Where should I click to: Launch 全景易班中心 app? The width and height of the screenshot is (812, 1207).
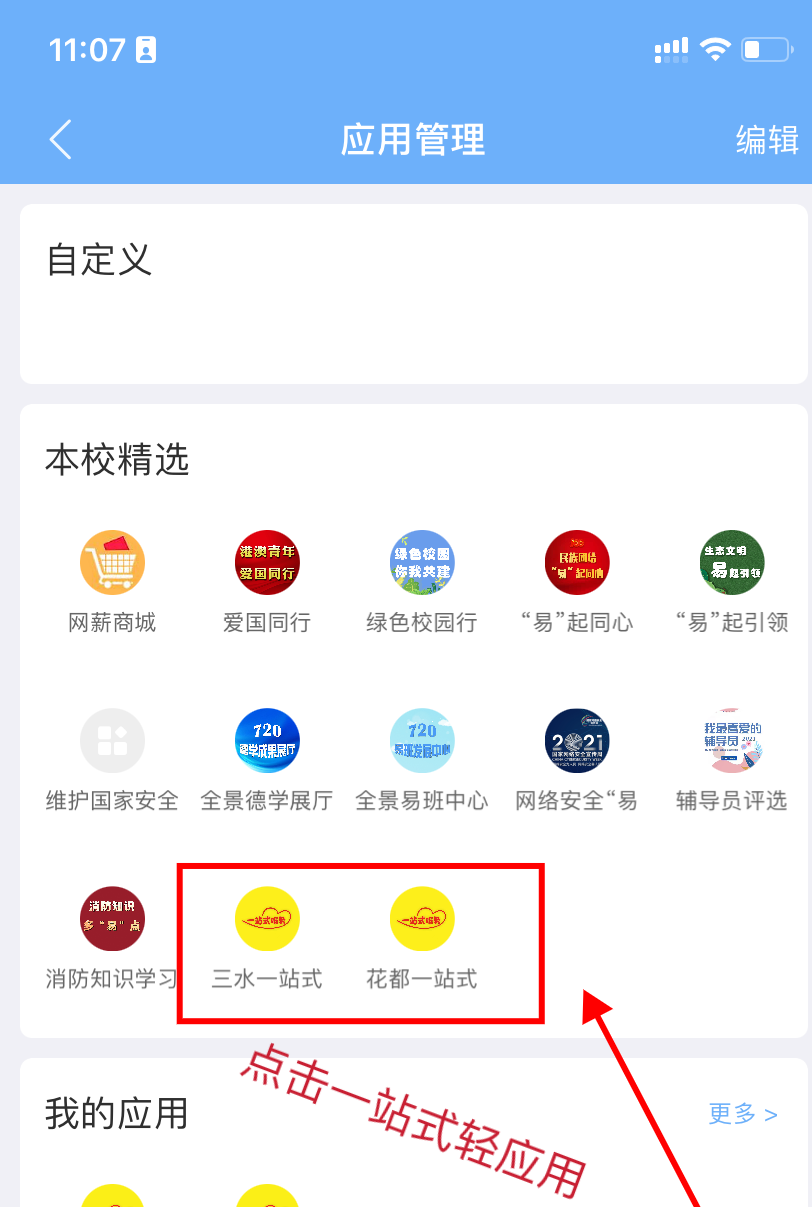click(422, 741)
